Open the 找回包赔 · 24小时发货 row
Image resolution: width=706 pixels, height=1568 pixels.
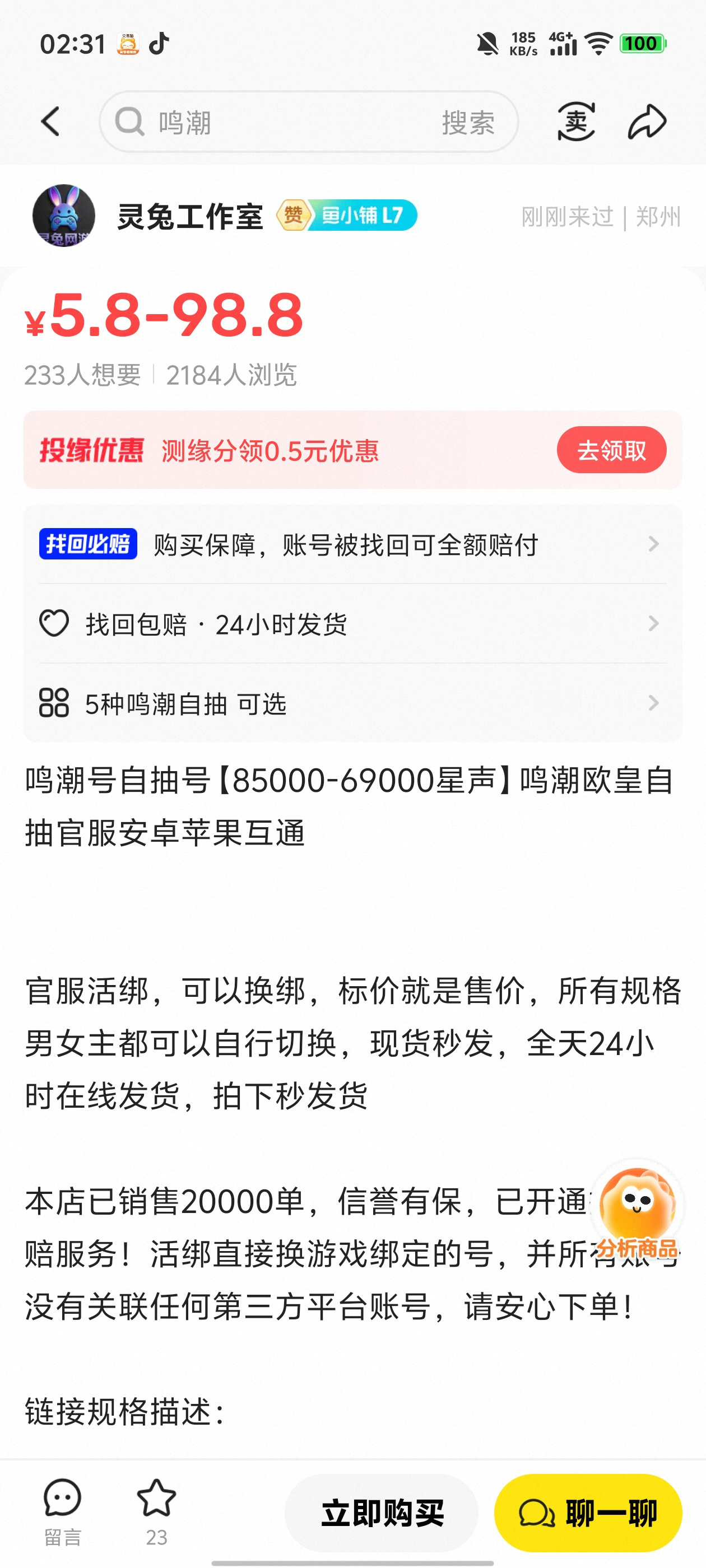[352, 624]
